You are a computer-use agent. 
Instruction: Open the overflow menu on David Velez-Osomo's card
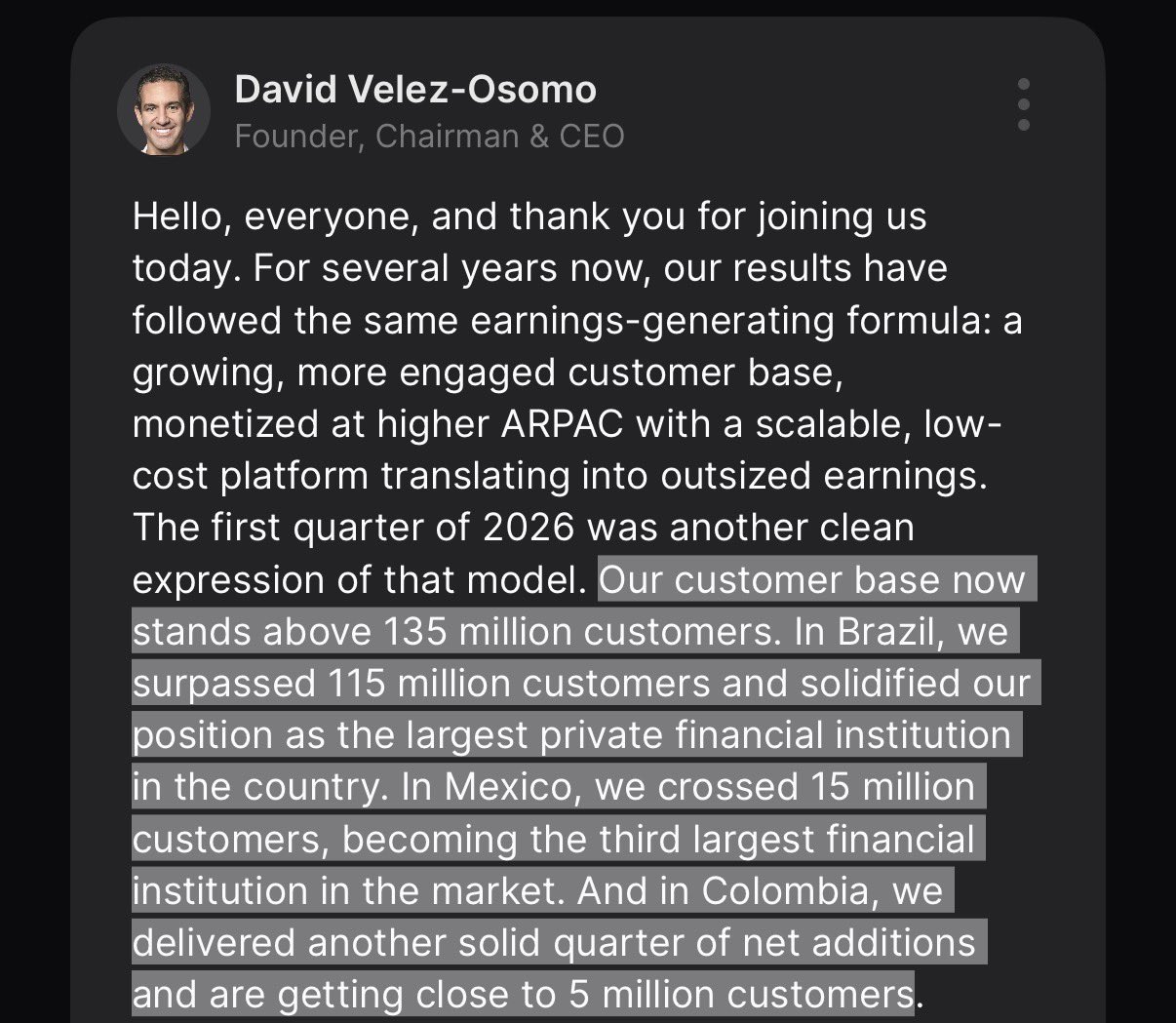1023,104
